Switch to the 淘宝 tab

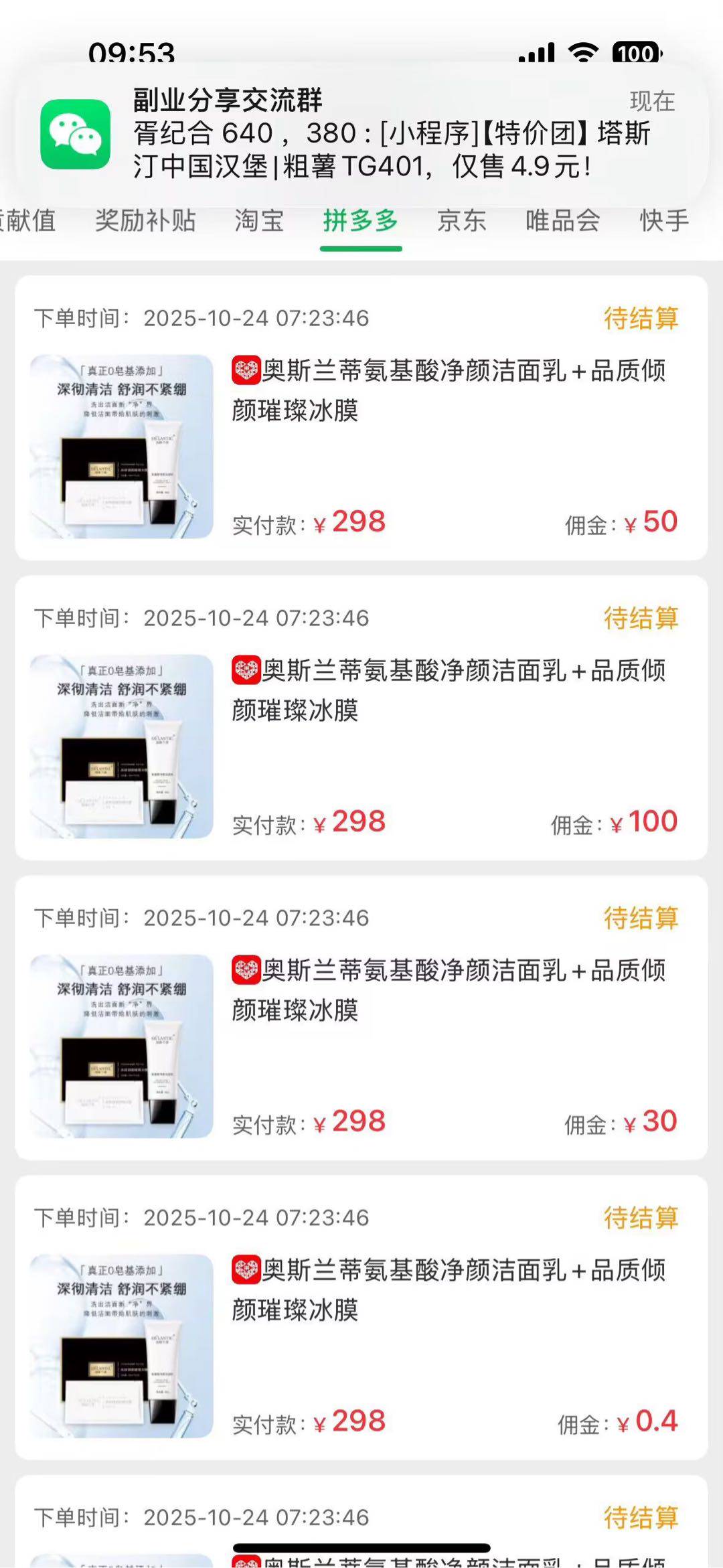pos(259,220)
